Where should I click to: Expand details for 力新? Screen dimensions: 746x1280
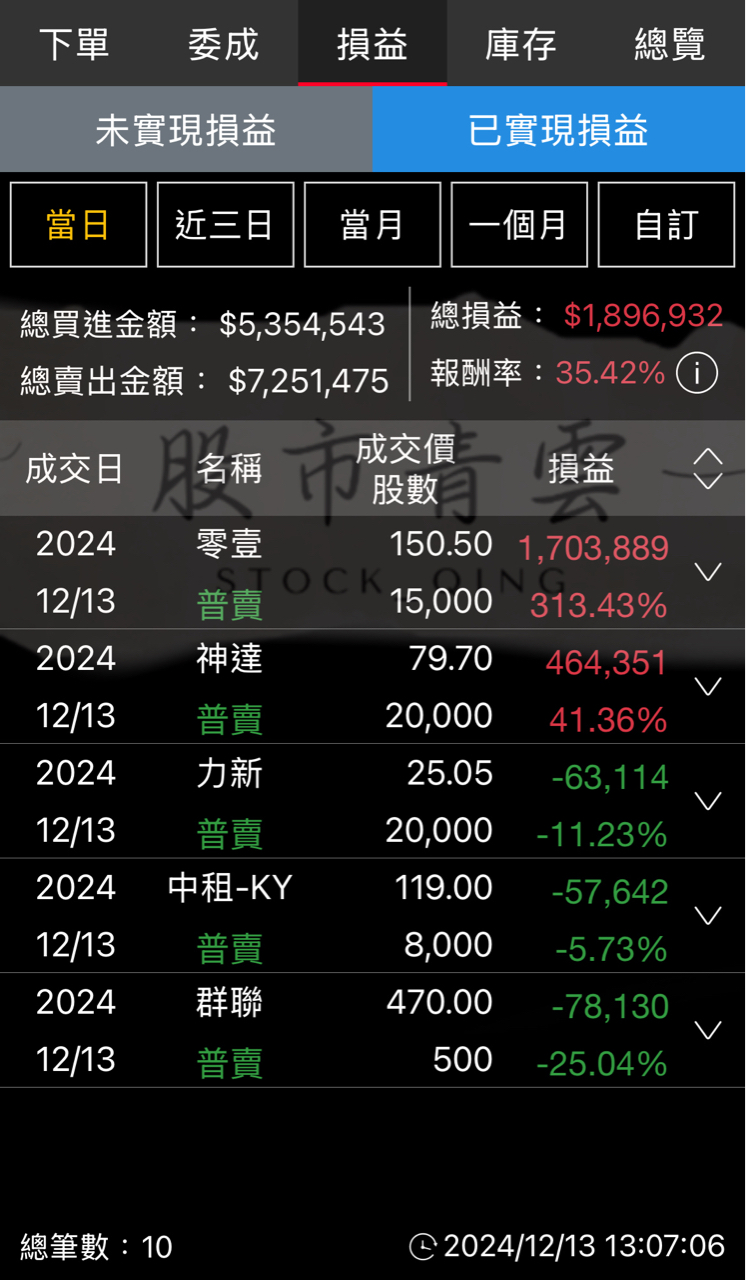[707, 801]
